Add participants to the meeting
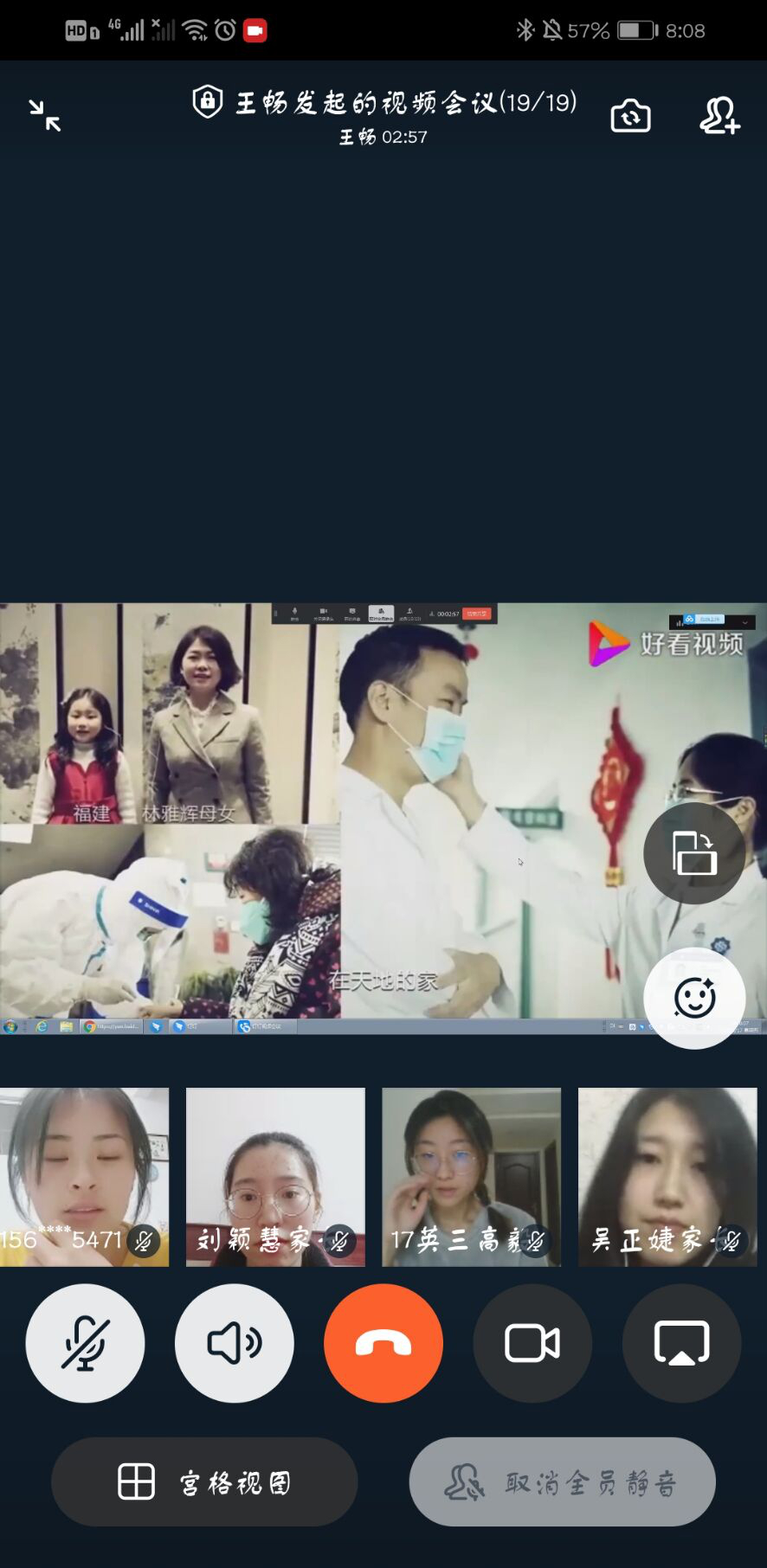Viewport: 767px width, 1568px height. point(719,115)
